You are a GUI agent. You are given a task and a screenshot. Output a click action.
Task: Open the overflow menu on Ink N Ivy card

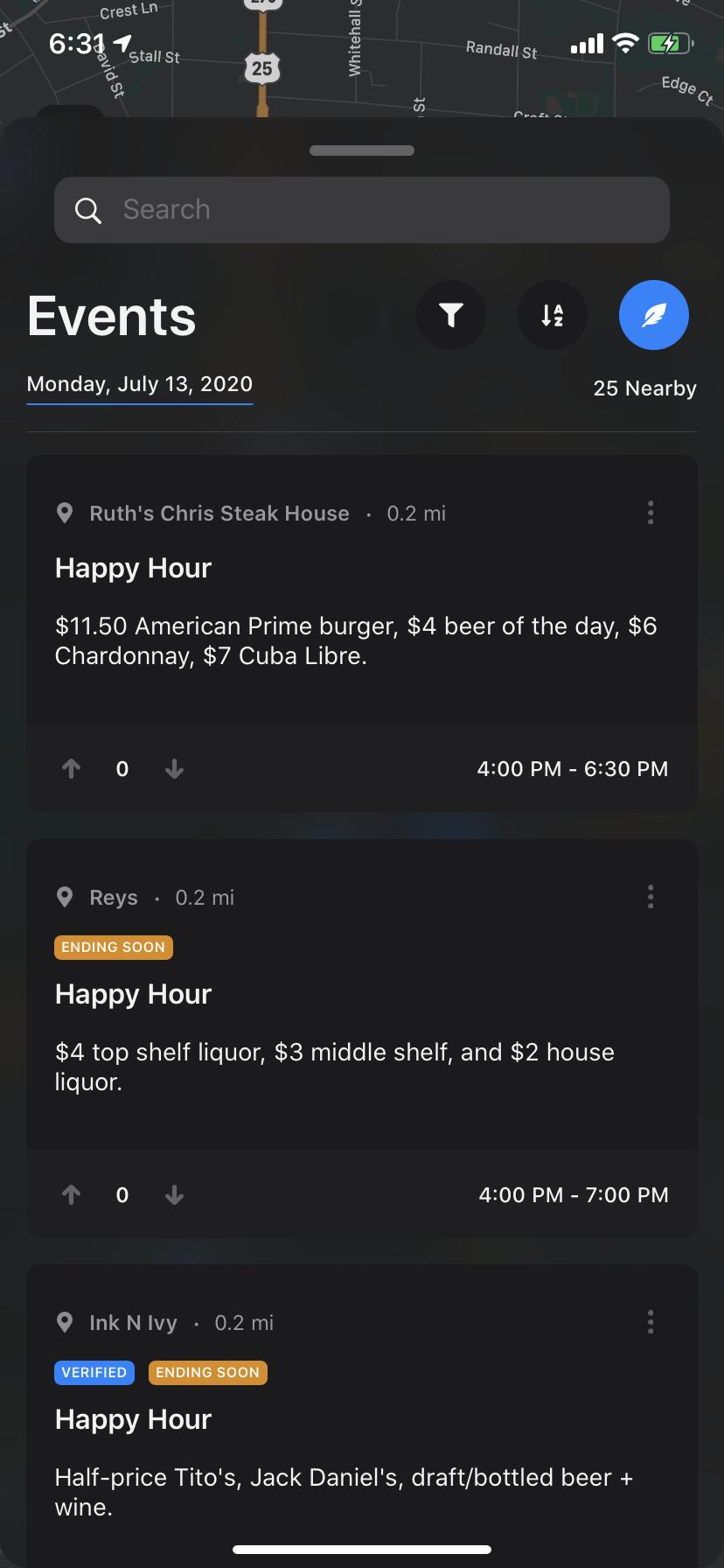pos(651,1322)
